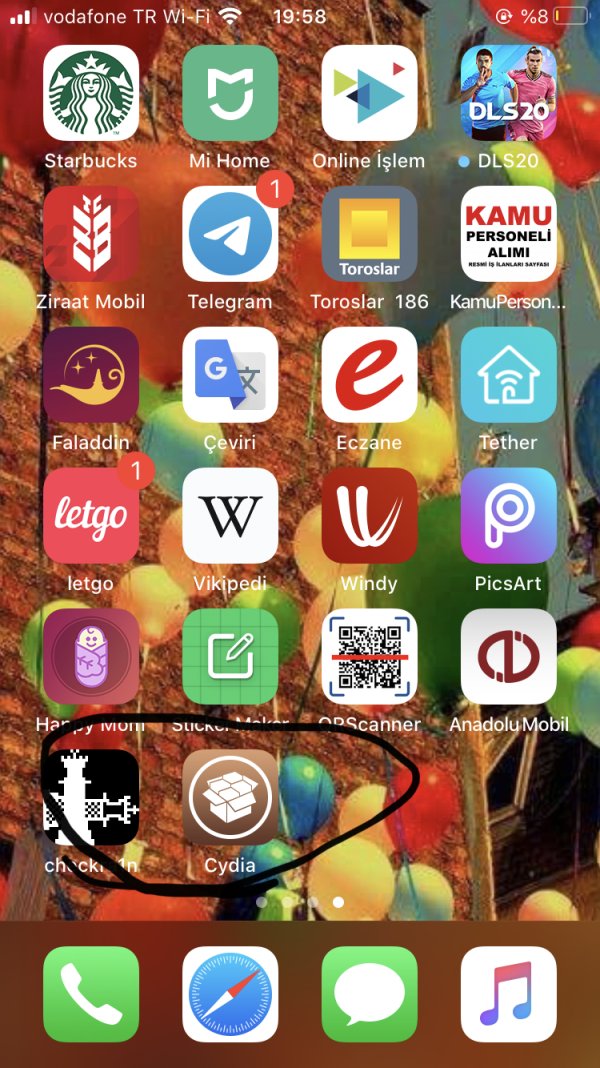Open Cydia package manager
The image size is (600, 1068).
(x=230, y=798)
